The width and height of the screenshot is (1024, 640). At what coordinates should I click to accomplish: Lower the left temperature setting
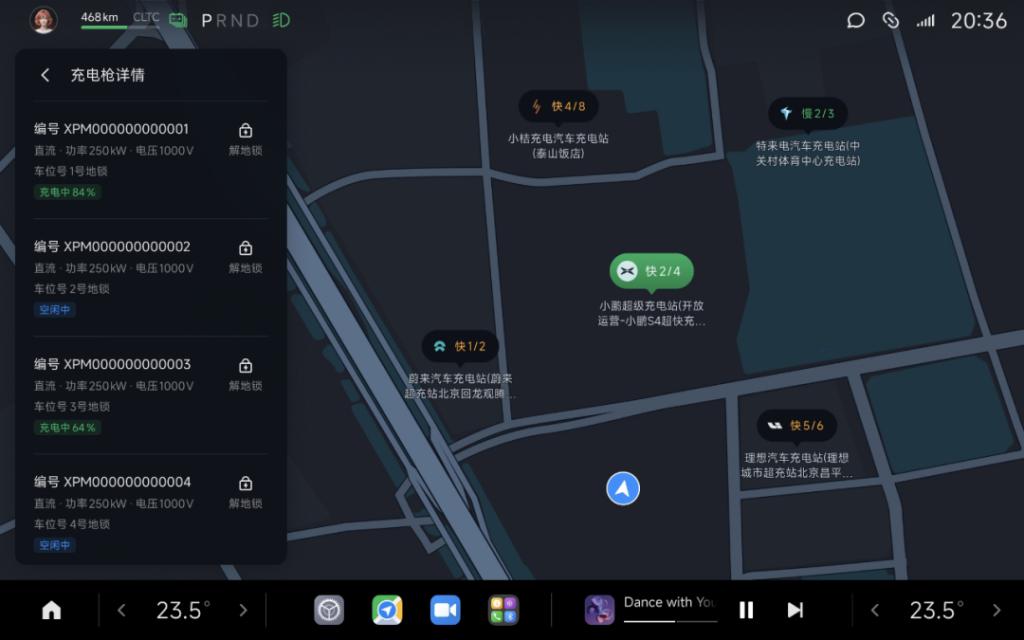[122, 610]
